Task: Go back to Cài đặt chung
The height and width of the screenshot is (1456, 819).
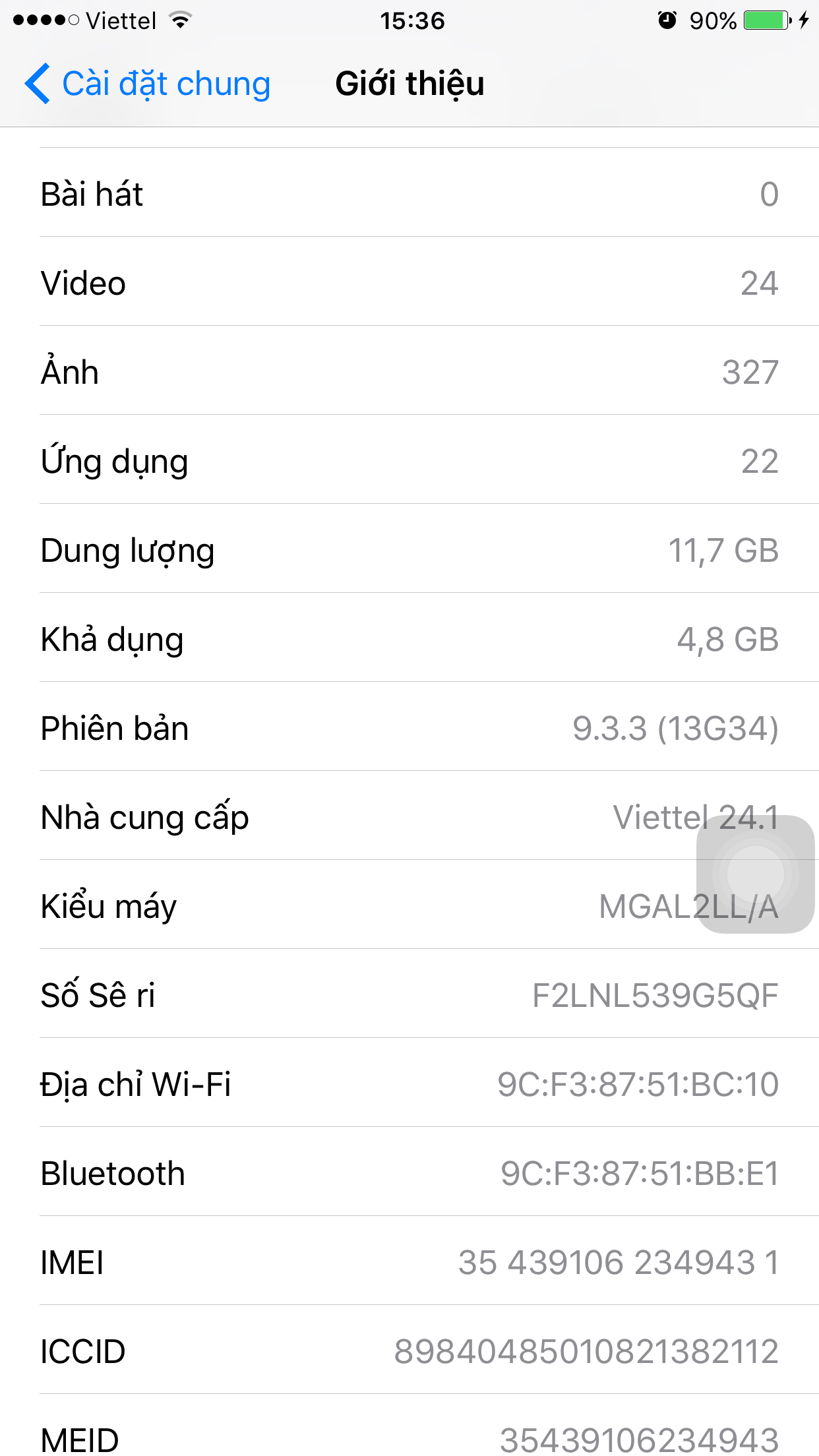Action: tap(148, 84)
